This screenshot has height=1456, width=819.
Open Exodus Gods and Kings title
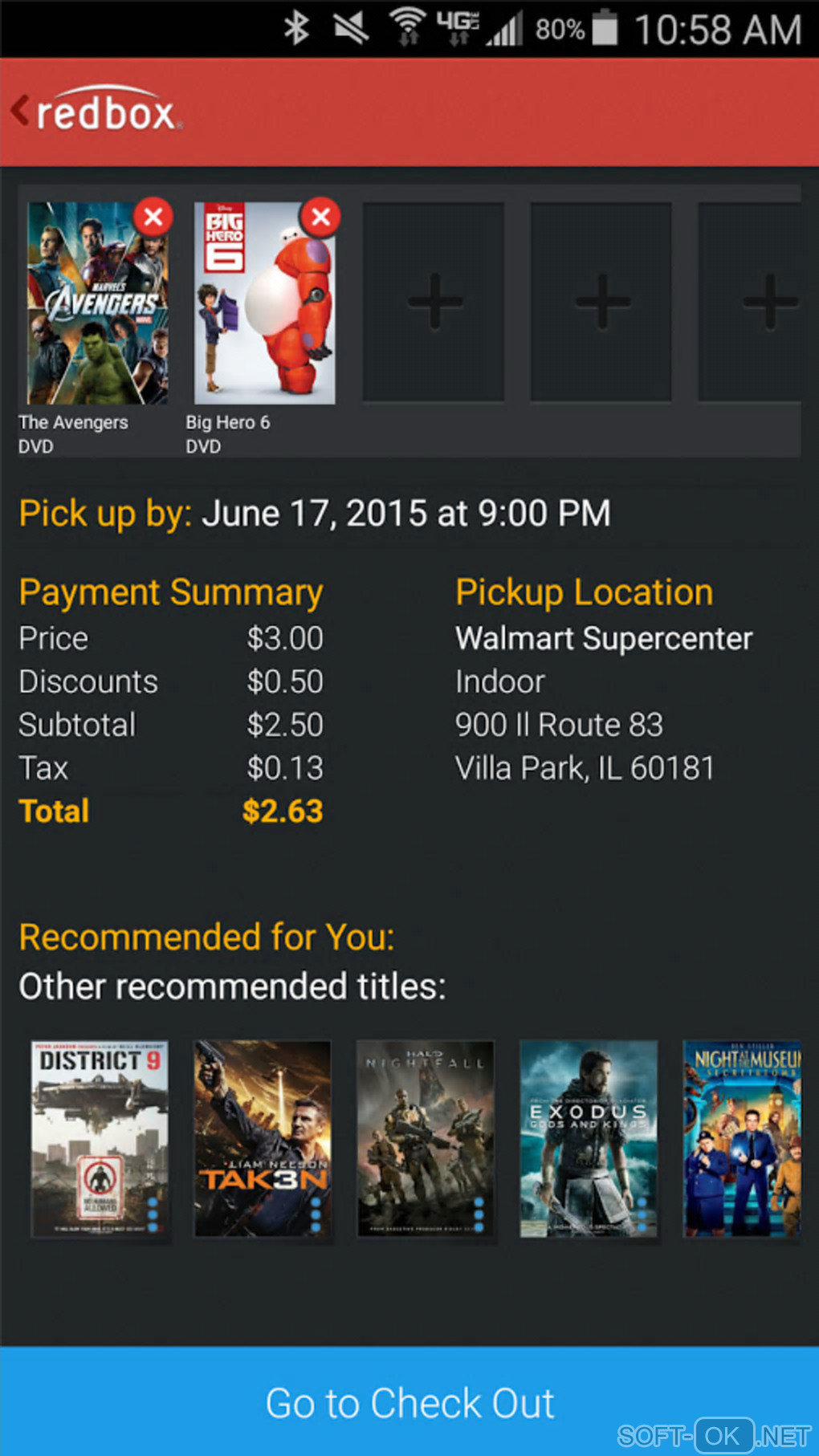click(589, 1138)
